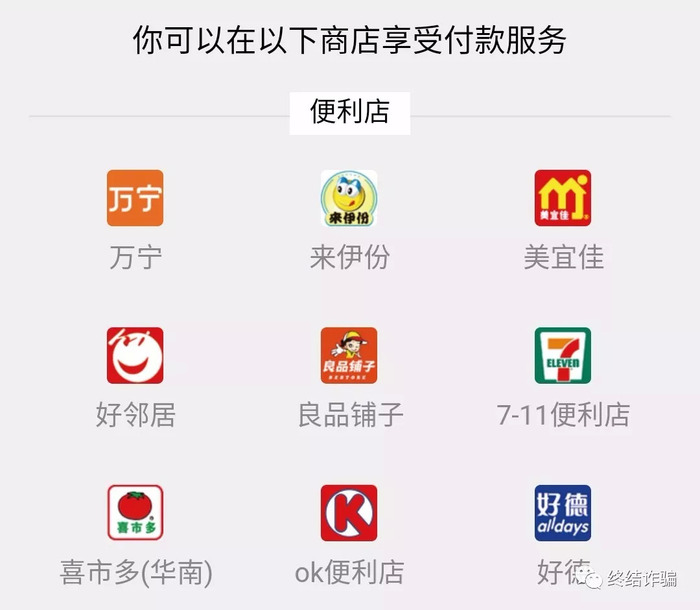Open the 喜市多(华南) store
Screen dimensions: 700x610
135,513
